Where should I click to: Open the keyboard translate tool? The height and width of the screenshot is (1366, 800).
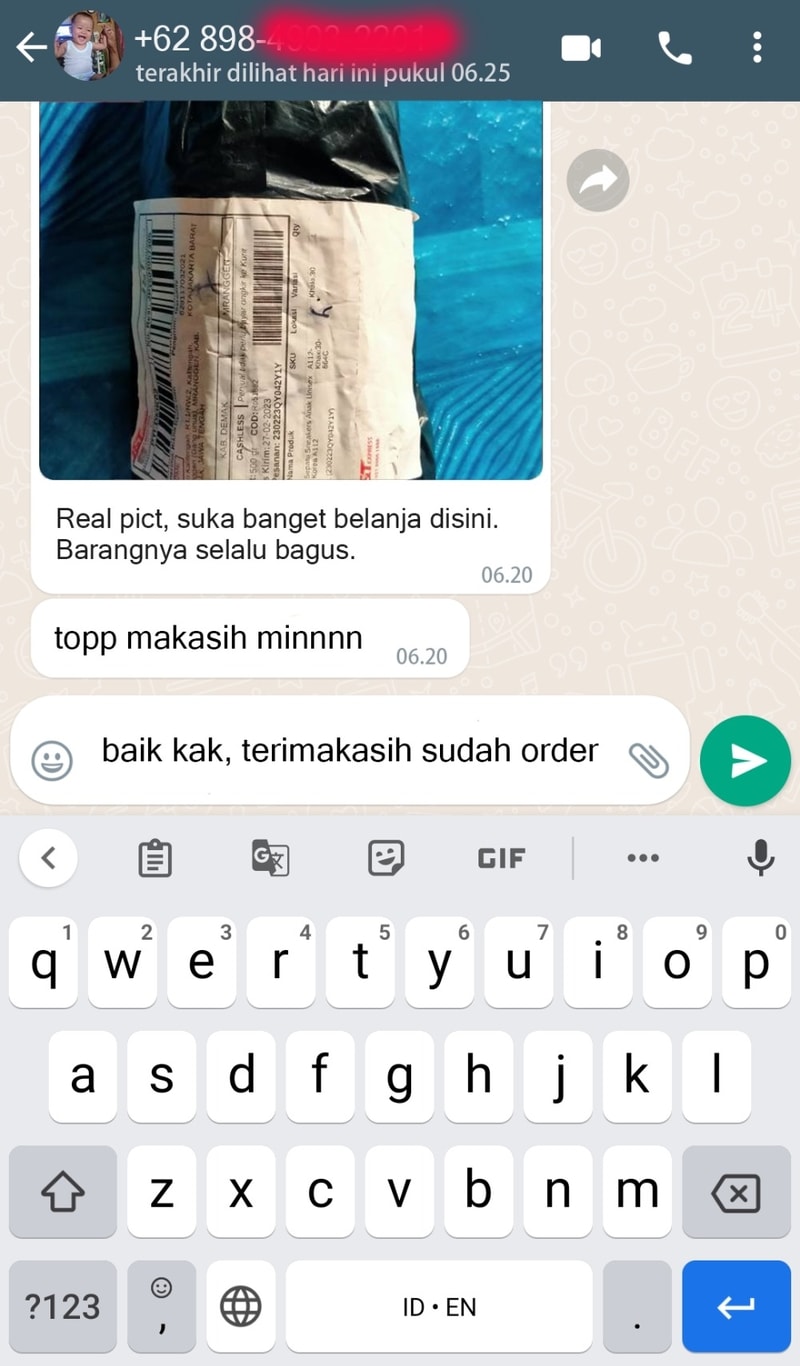coord(270,858)
